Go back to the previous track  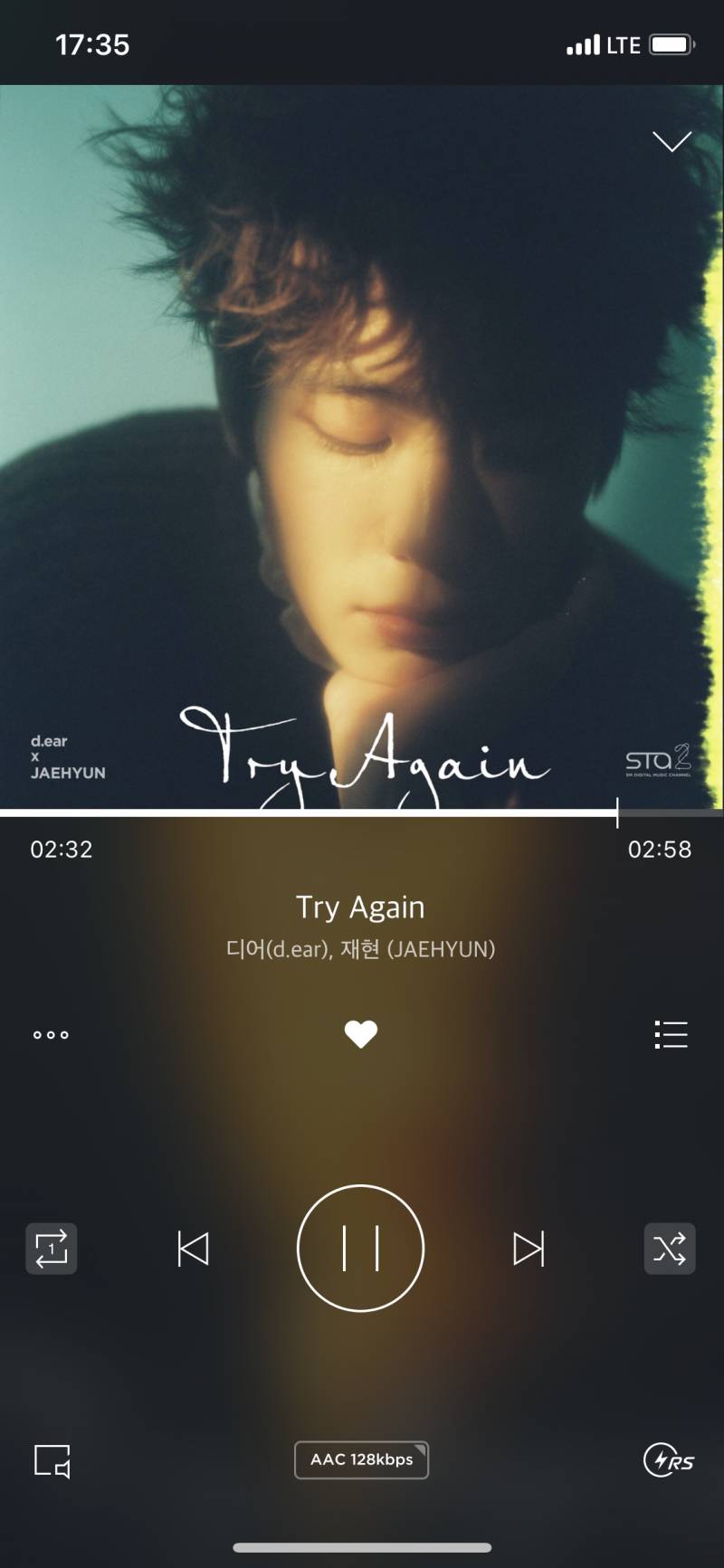[x=193, y=1249]
